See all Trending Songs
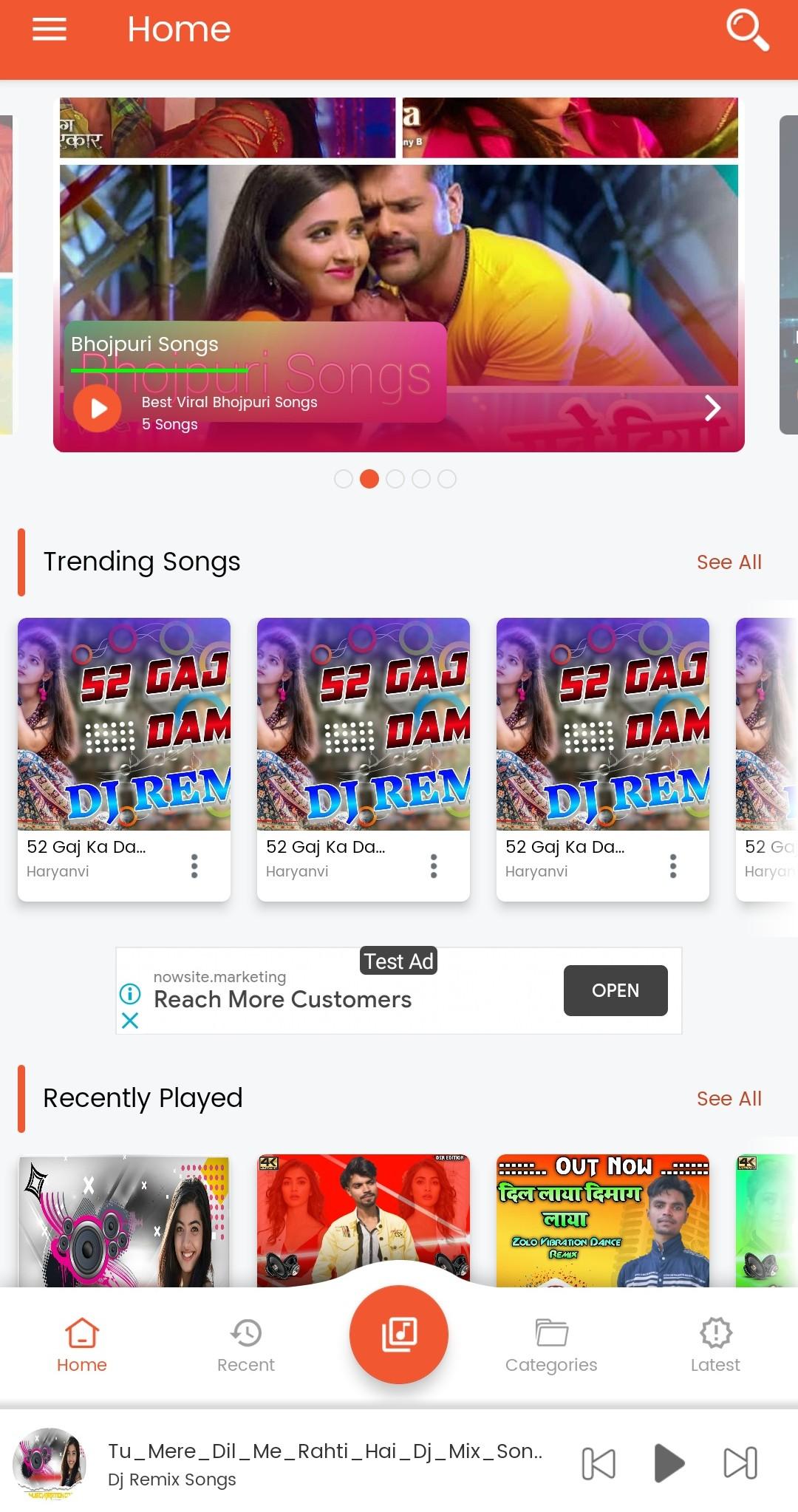 (729, 562)
